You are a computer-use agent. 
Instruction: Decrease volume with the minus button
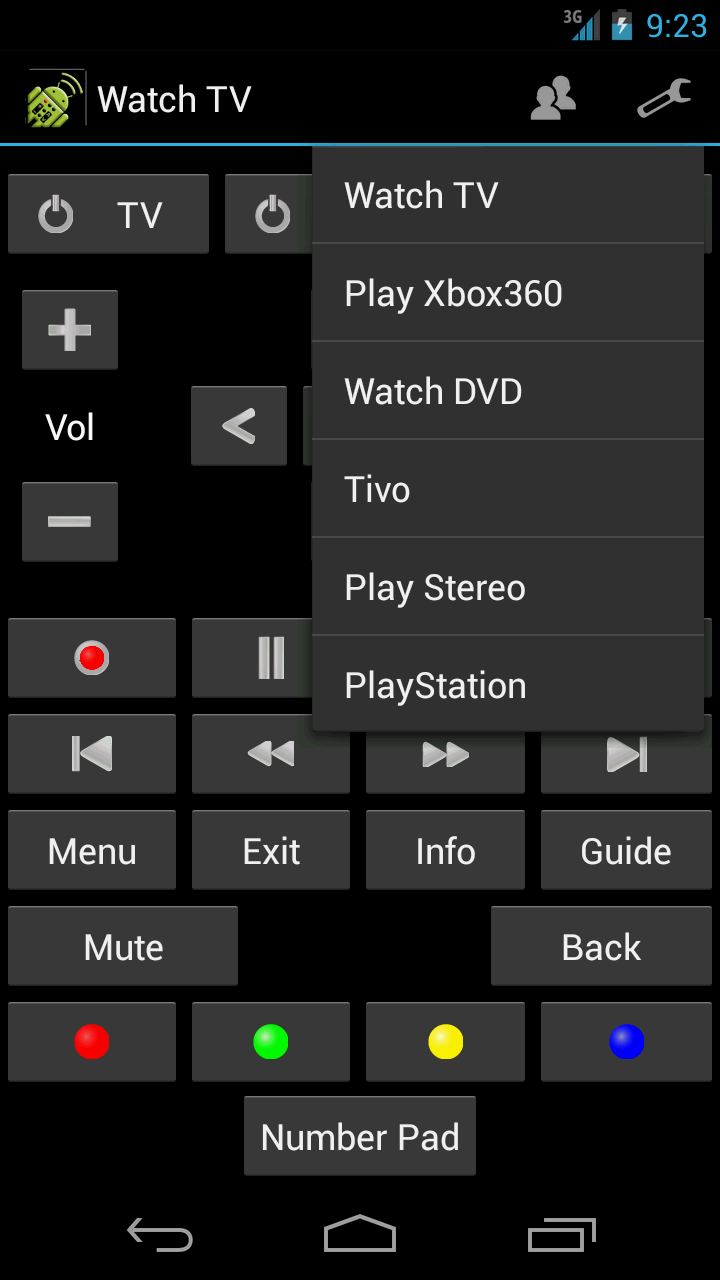70,521
